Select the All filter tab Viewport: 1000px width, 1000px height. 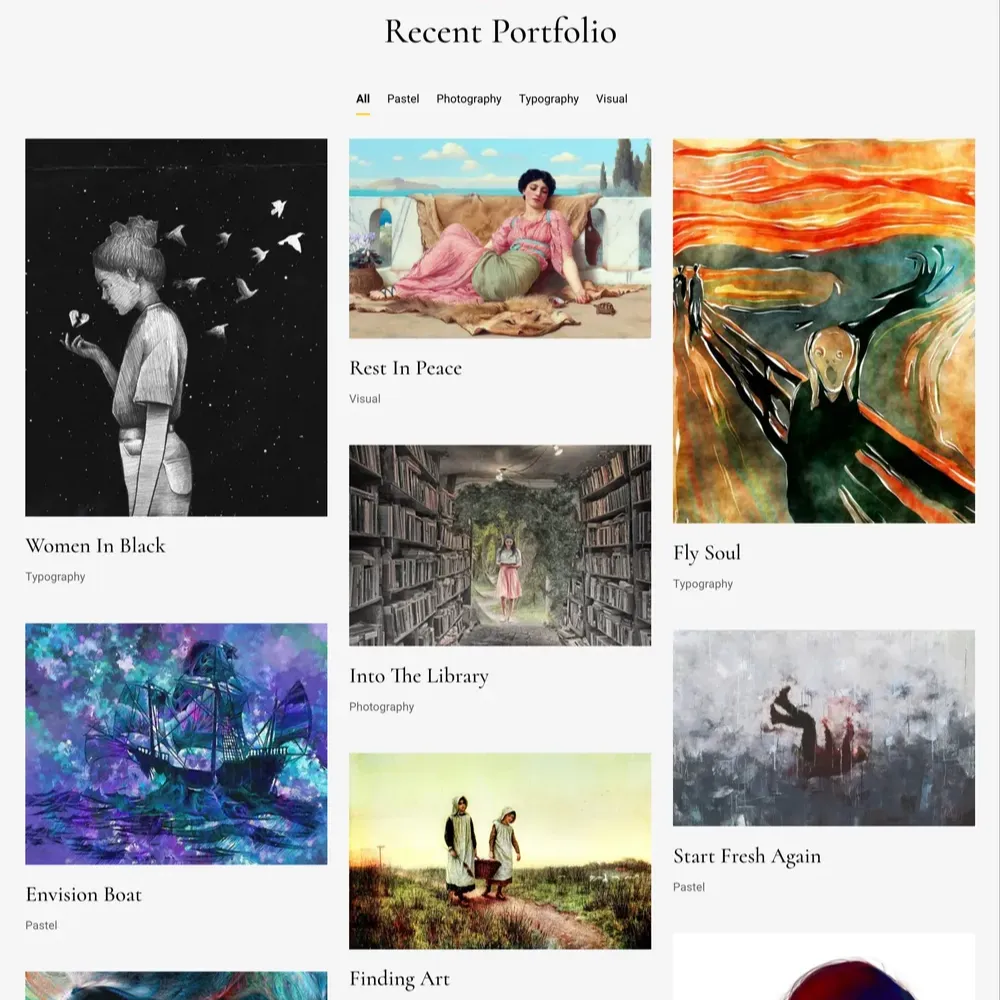click(x=363, y=99)
